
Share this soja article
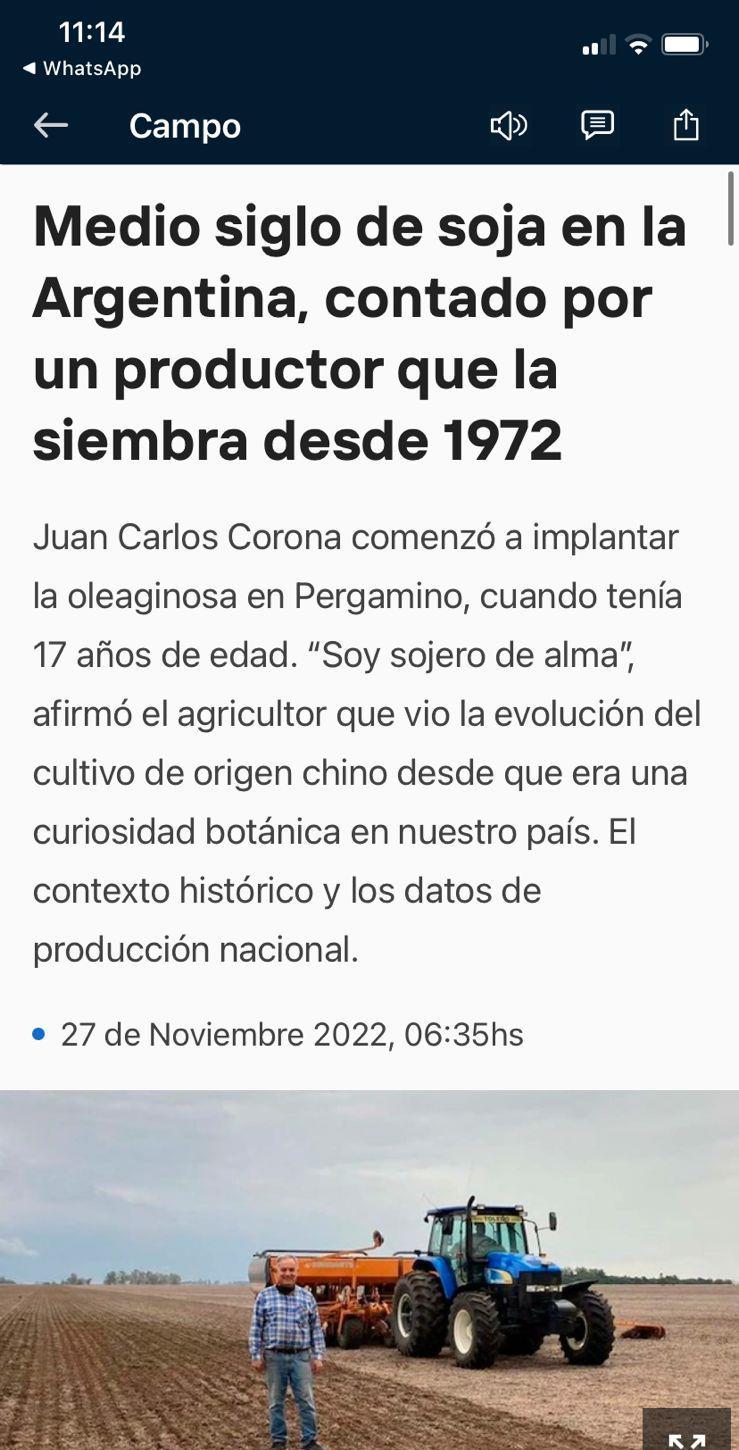(686, 125)
